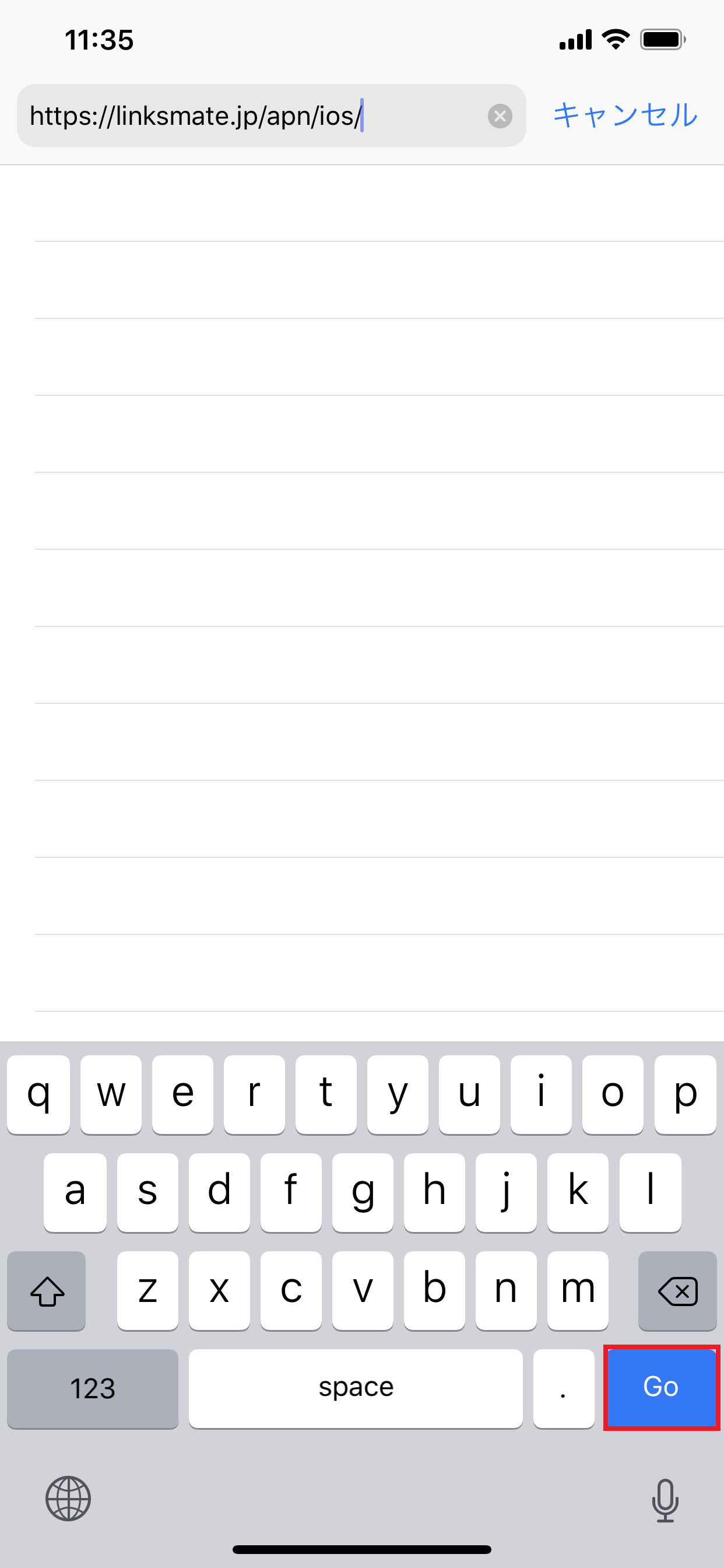Start dictation with the microphone
724x1568 pixels.
tap(665, 1500)
